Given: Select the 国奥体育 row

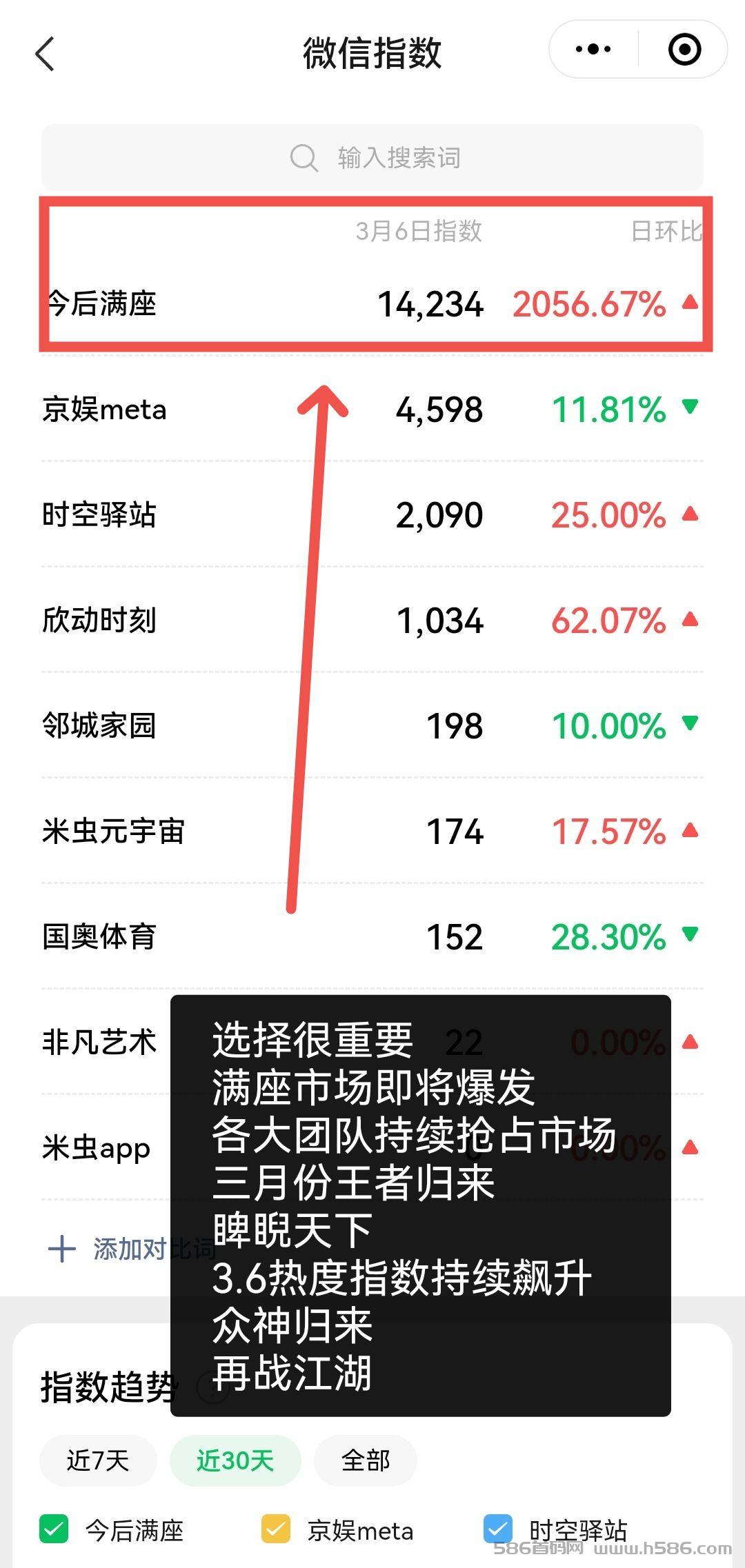Looking at the screenshot, I should [x=372, y=936].
